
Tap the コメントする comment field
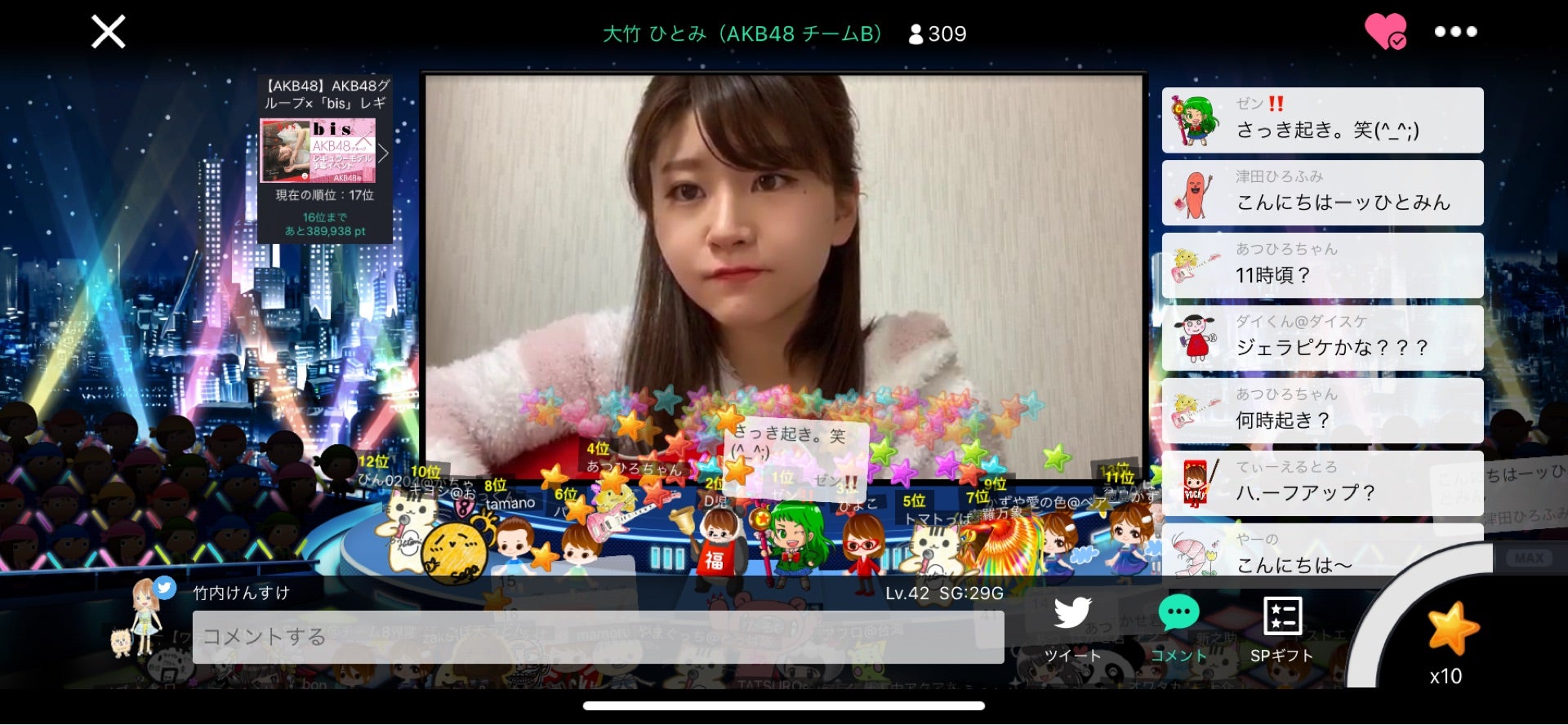coord(598,637)
